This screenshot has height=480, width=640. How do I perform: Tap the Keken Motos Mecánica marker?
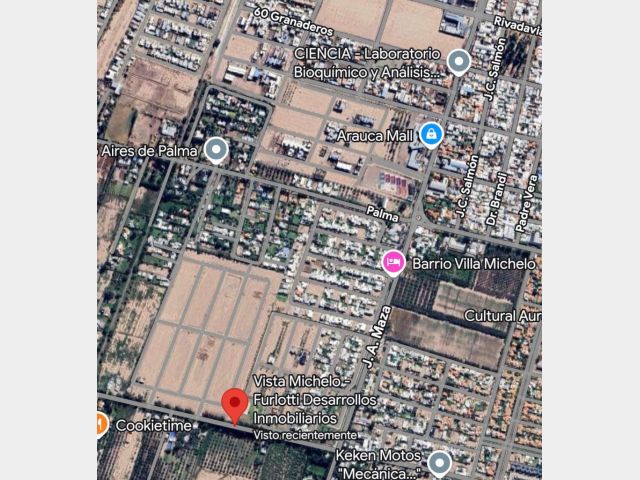pyautogui.click(x=439, y=462)
